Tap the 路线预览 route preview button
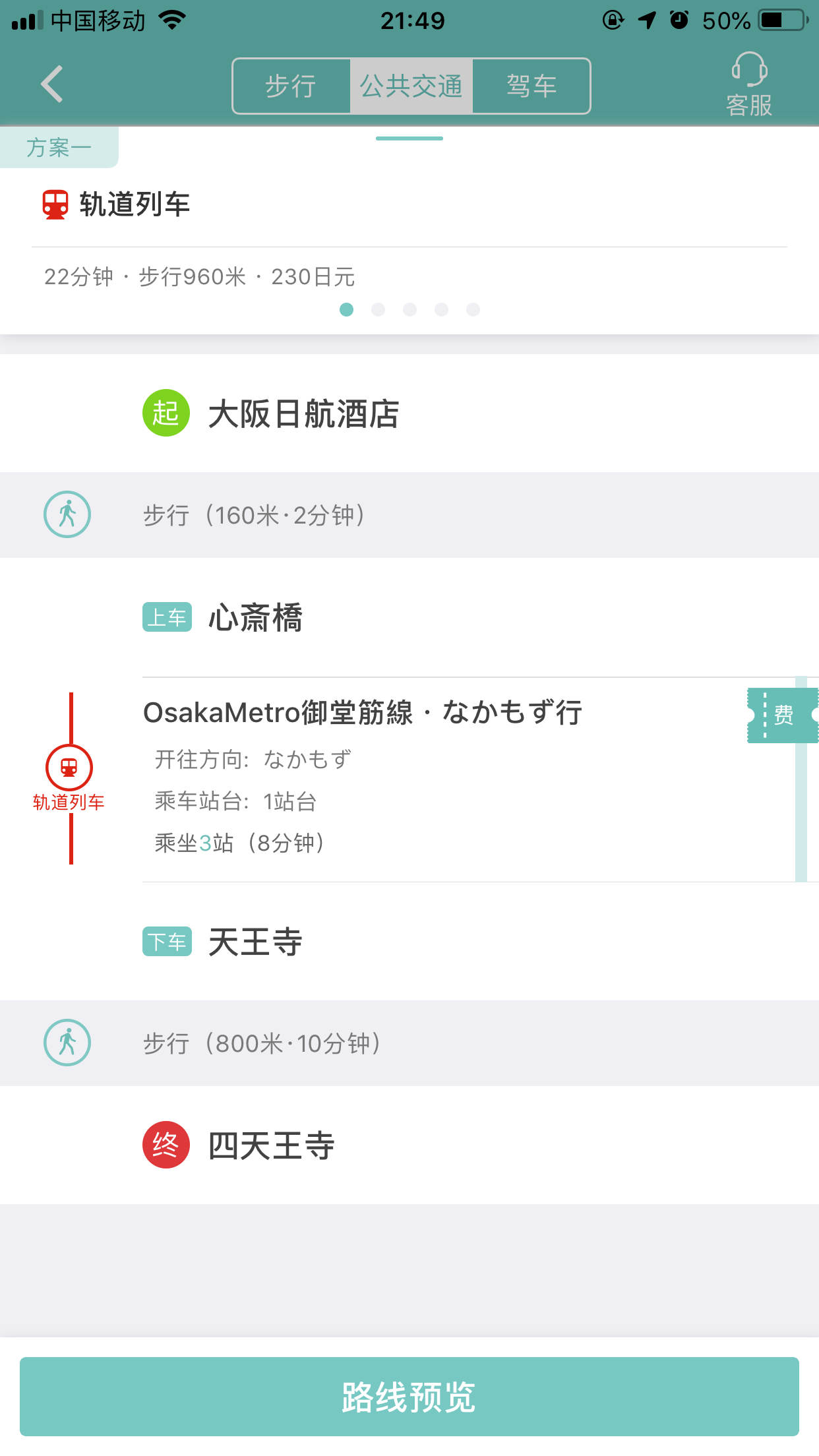 point(409,1397)
